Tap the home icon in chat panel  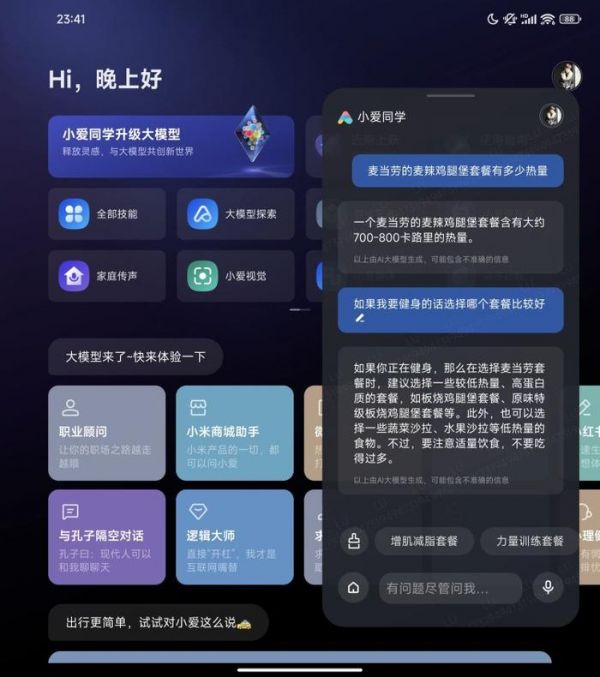pos(353,588)
